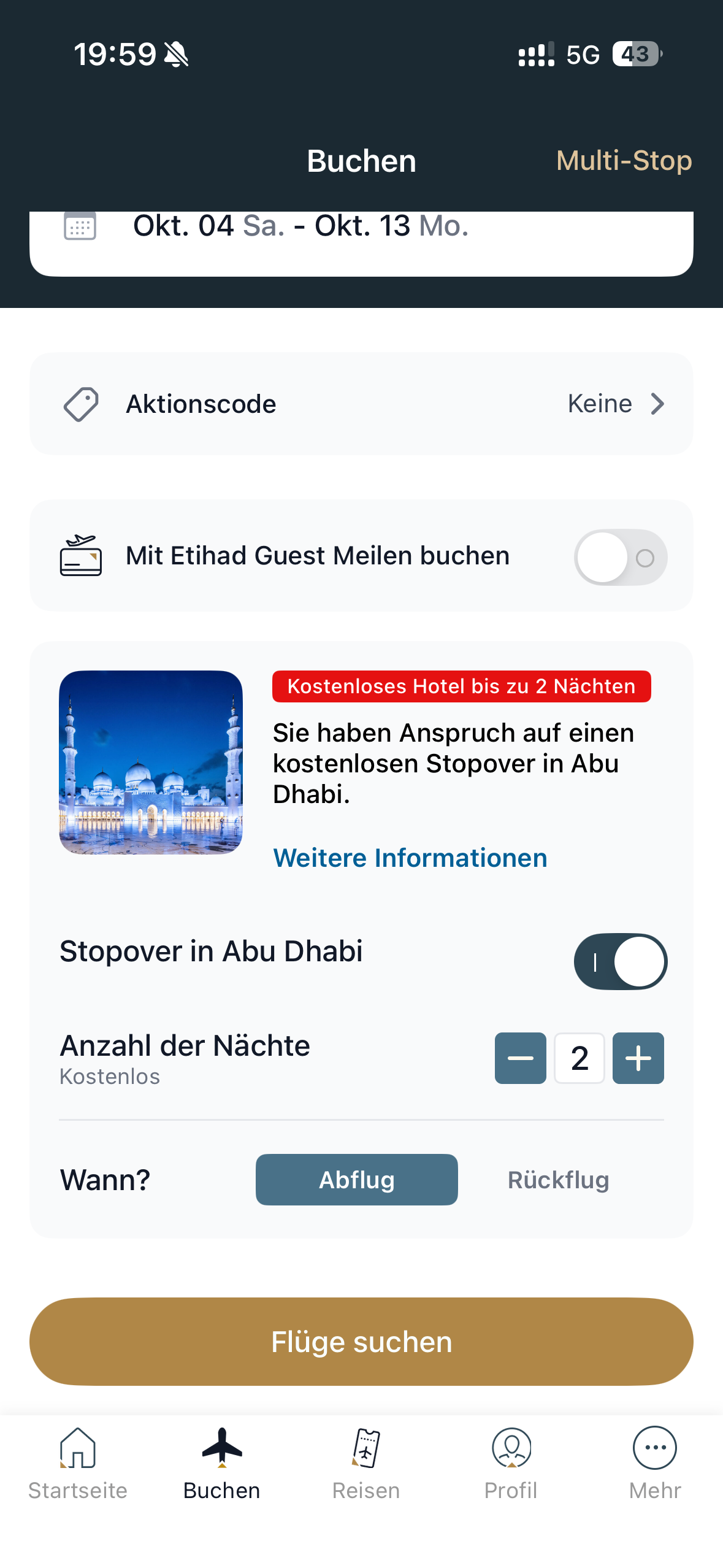The height and width of the screenshot is (1568, 723).
Task: Switch to Multi-Stop booking
Action: click(624, 161)
